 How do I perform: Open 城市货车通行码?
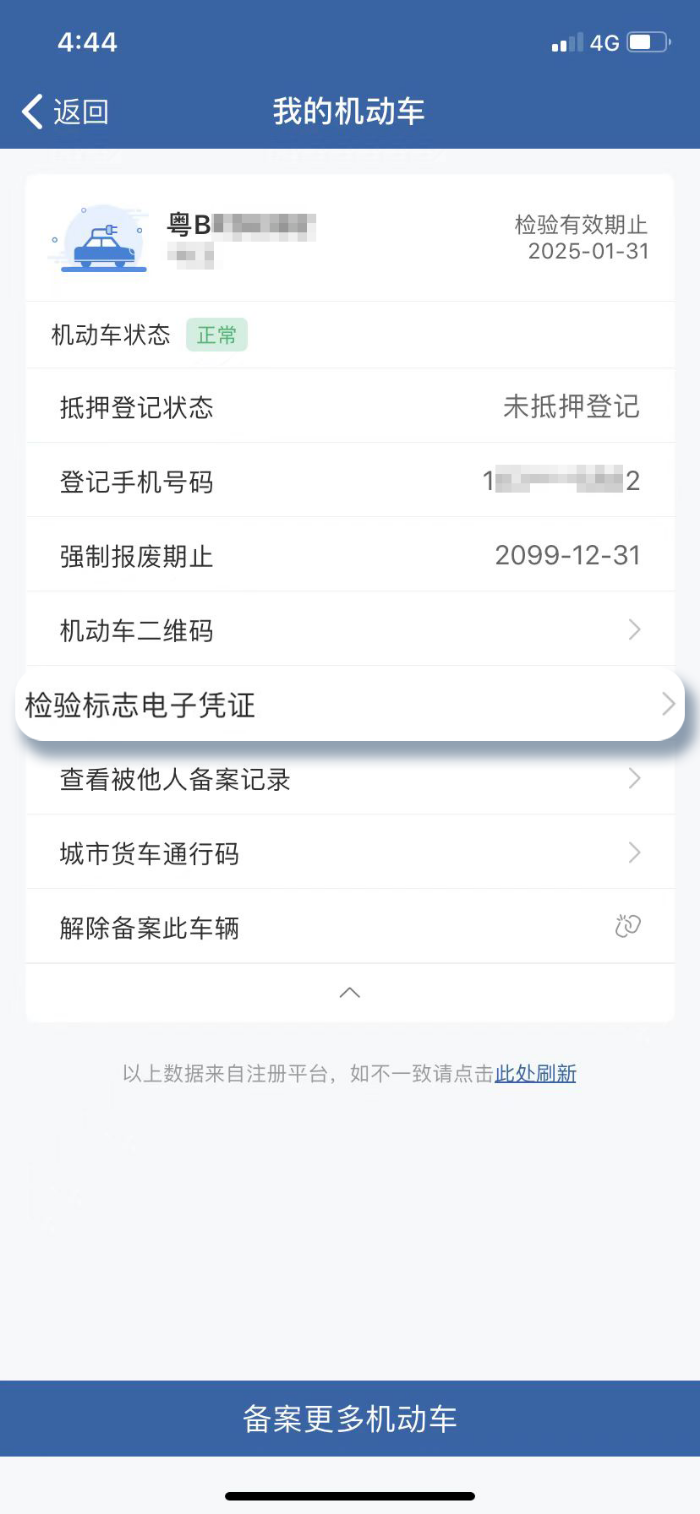pos(350,853)
